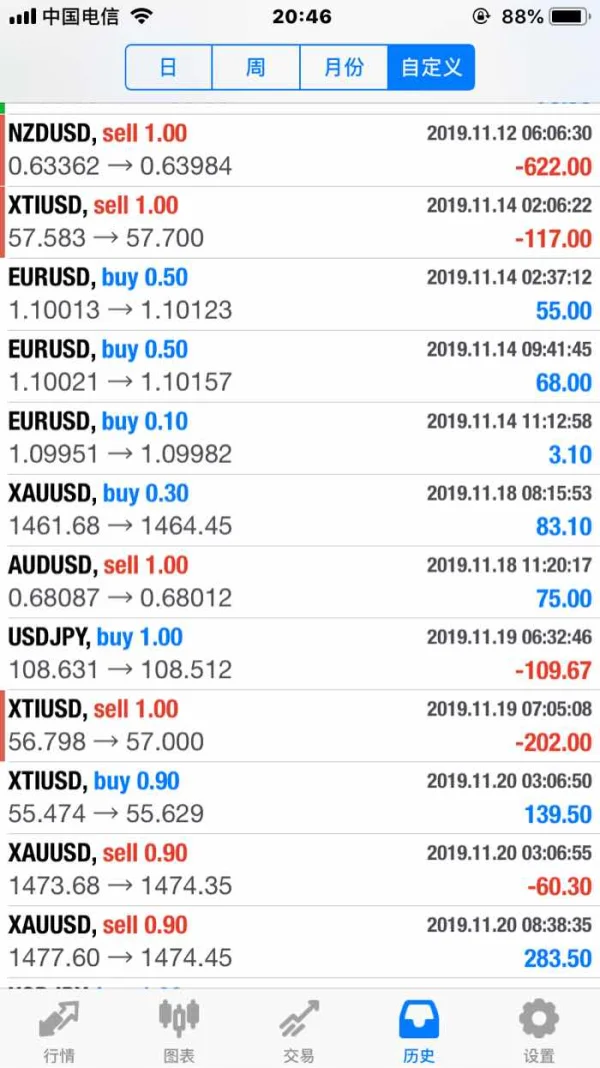This screenshot has width=600, height=1068.
Task: Open the XAUUSD buy 0.30 trade
Action: click(300, 510)
